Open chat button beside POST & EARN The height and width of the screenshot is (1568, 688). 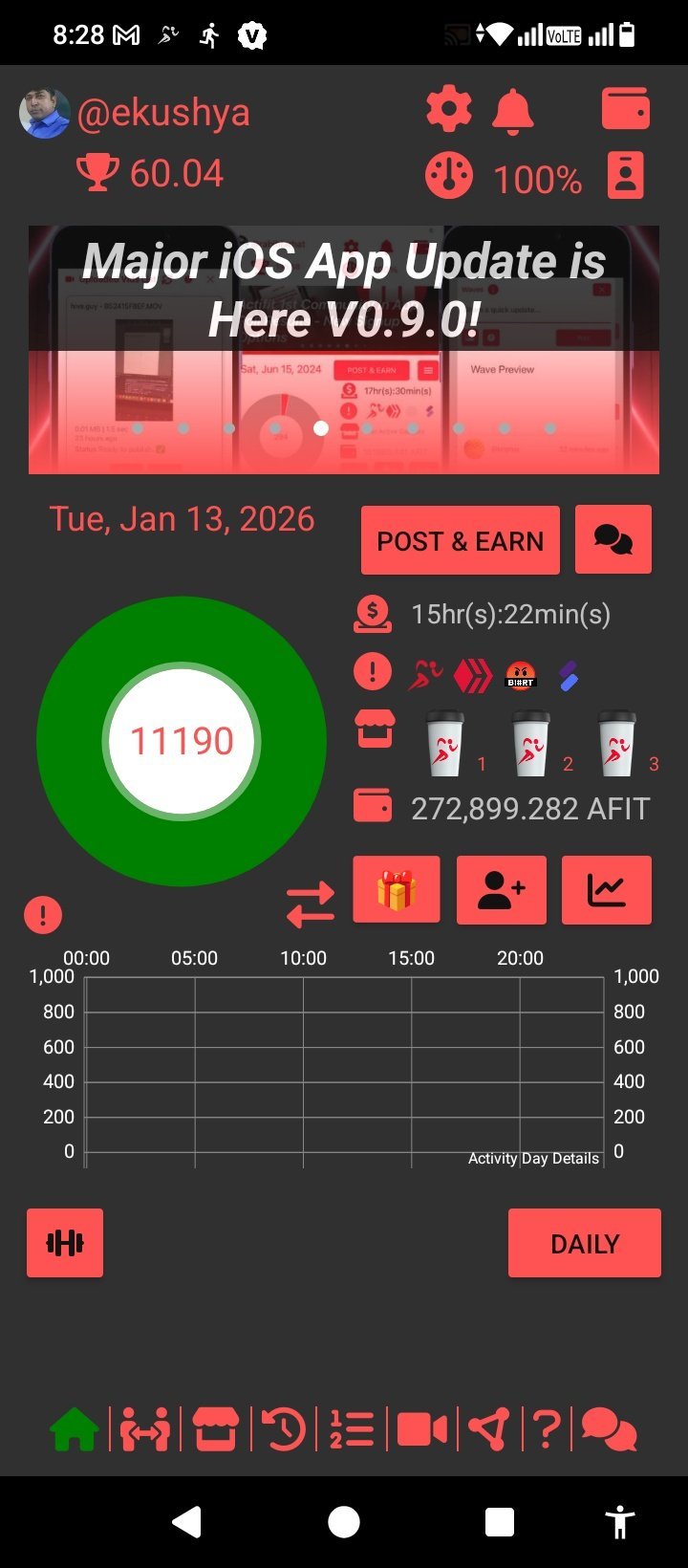tap(613, 540)
